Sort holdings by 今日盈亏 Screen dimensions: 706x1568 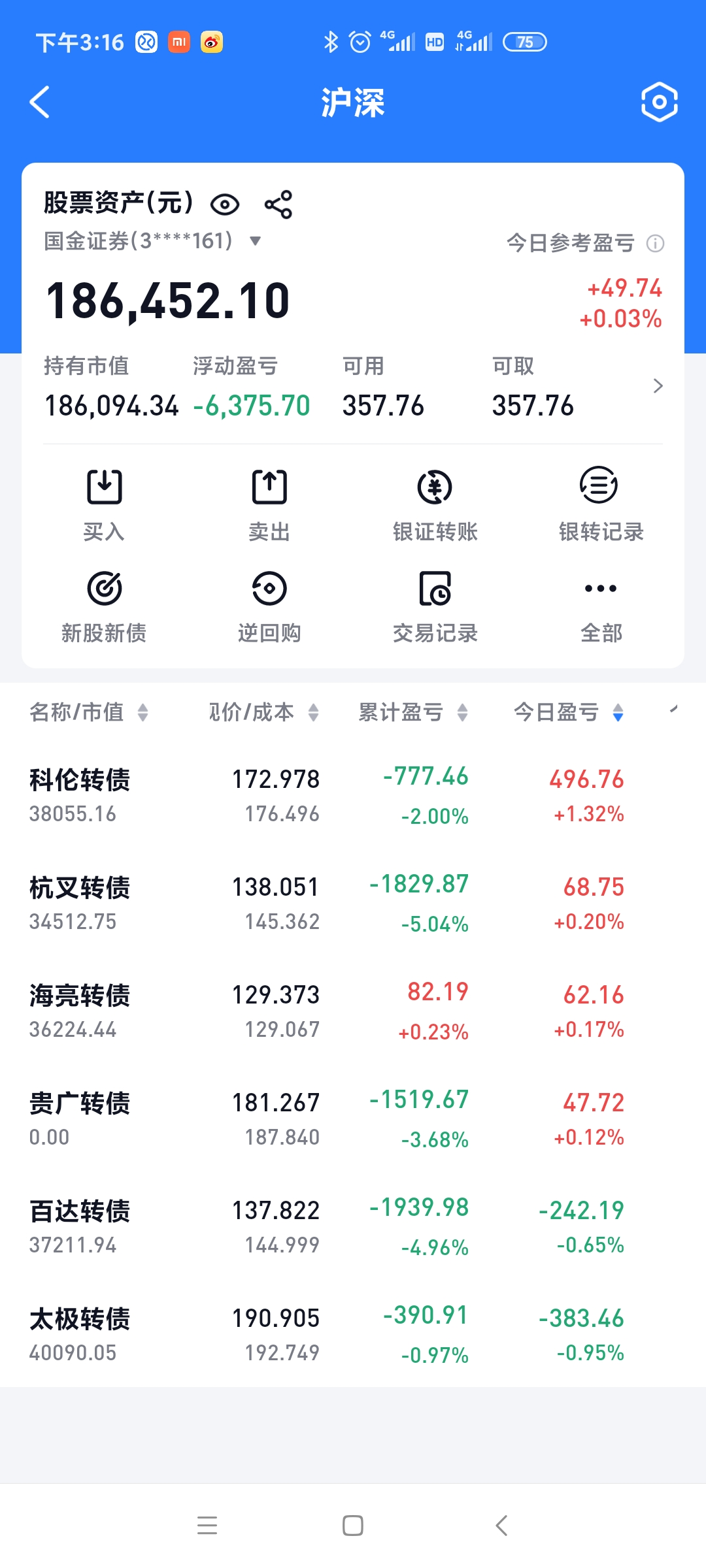pyautogui.click(x=568, y=712)
